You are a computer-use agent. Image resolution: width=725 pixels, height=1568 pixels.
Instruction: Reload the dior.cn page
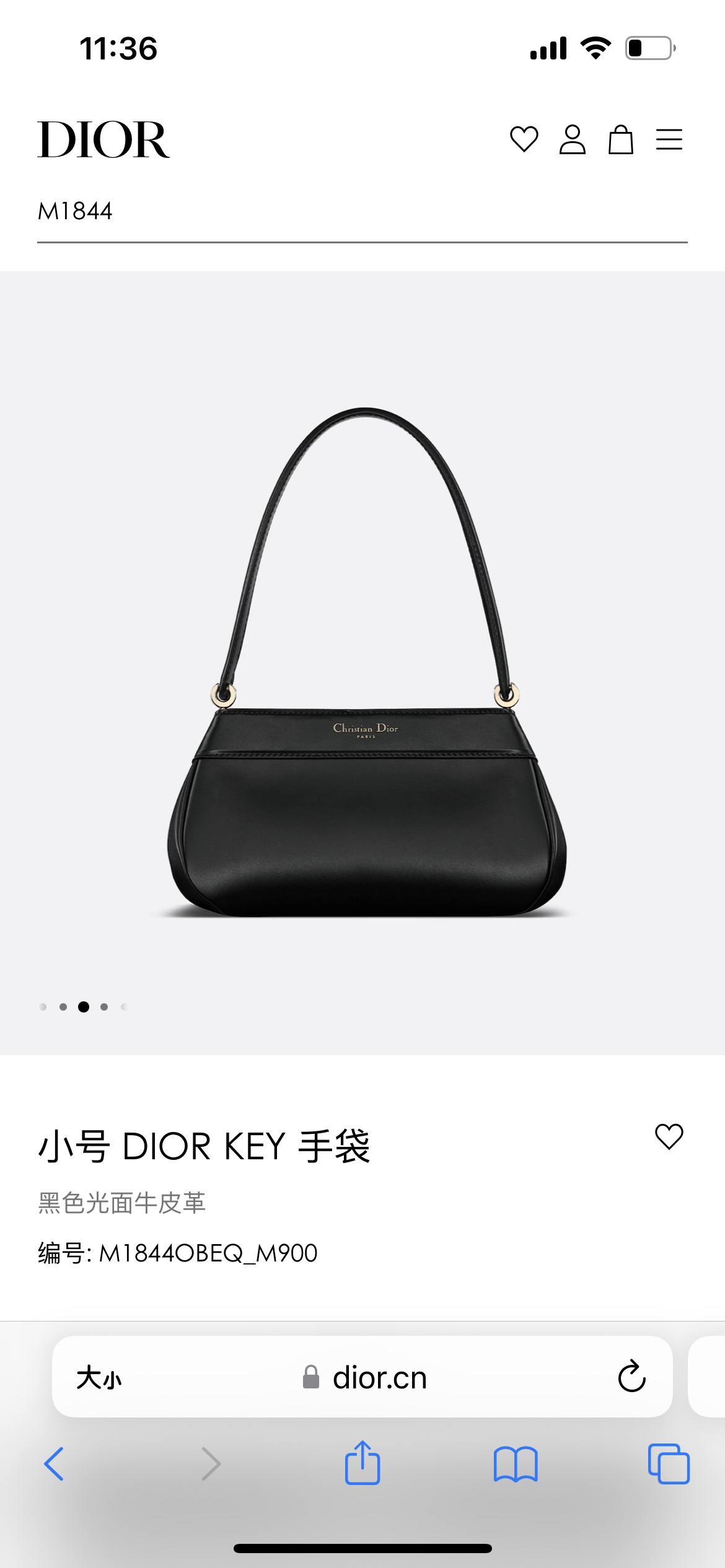[631, 1377]
